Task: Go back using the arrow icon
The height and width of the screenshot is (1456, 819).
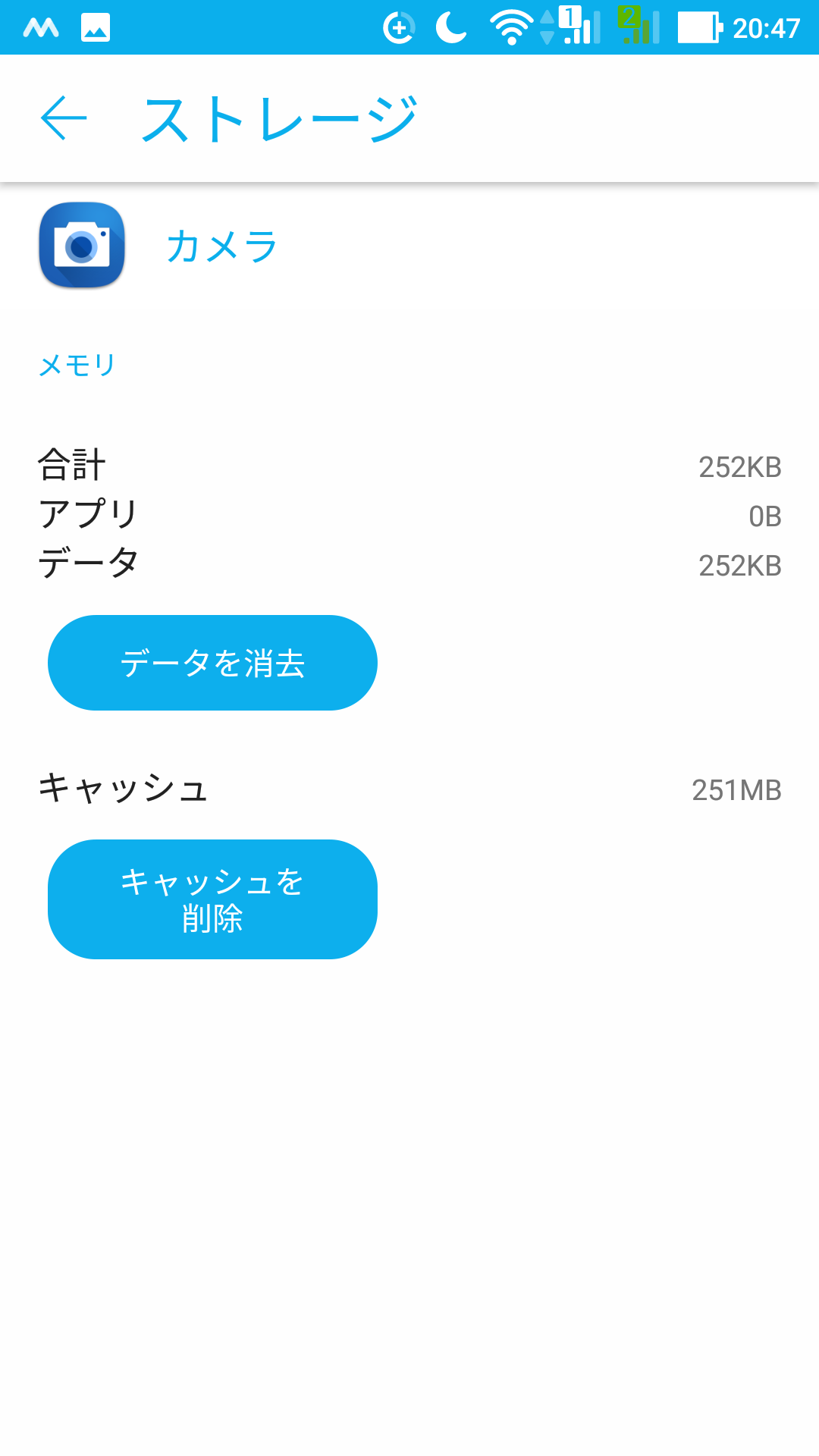Action: pos(64,118)
